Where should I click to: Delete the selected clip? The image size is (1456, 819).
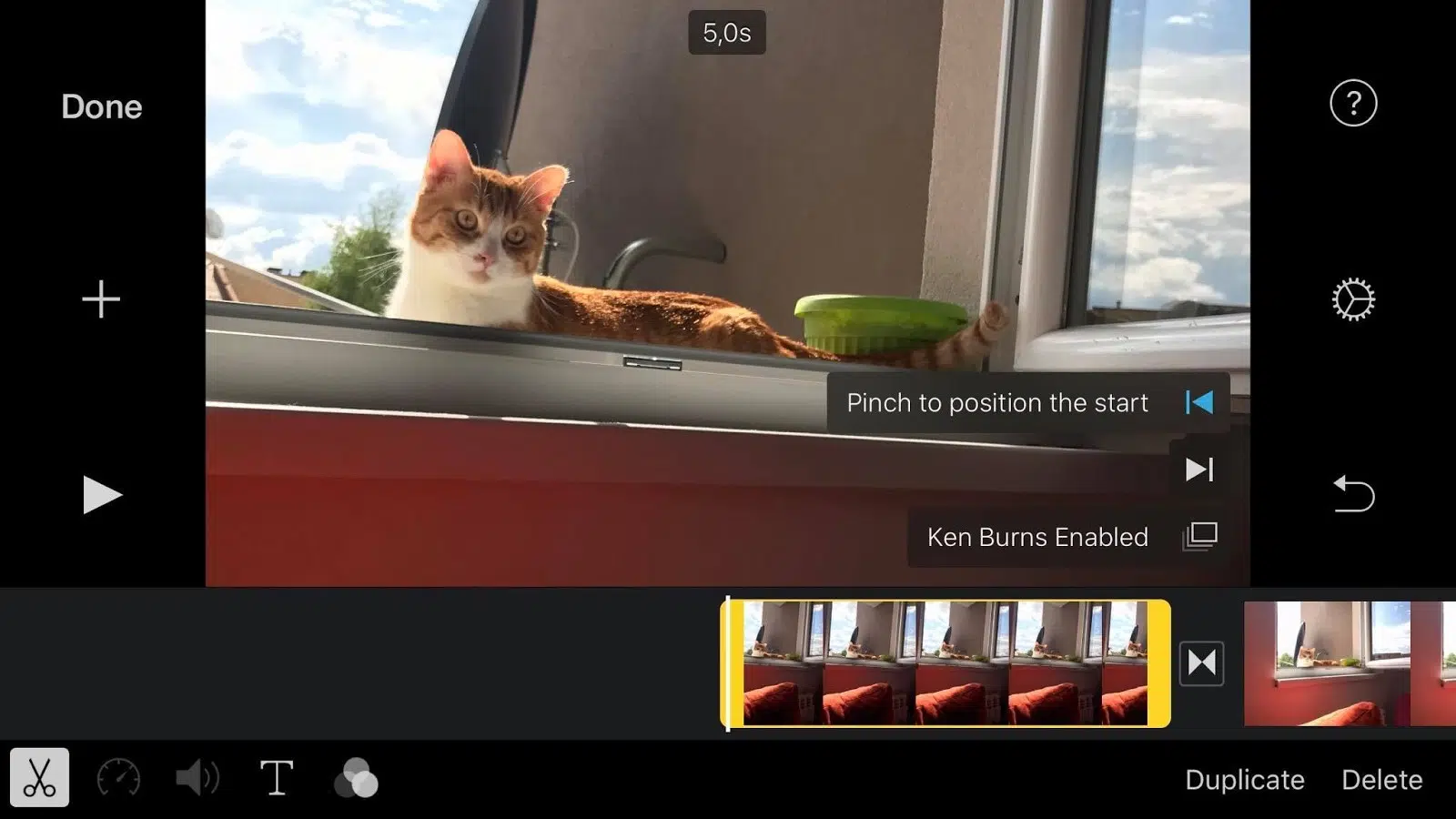click(x=1381, y=780)
